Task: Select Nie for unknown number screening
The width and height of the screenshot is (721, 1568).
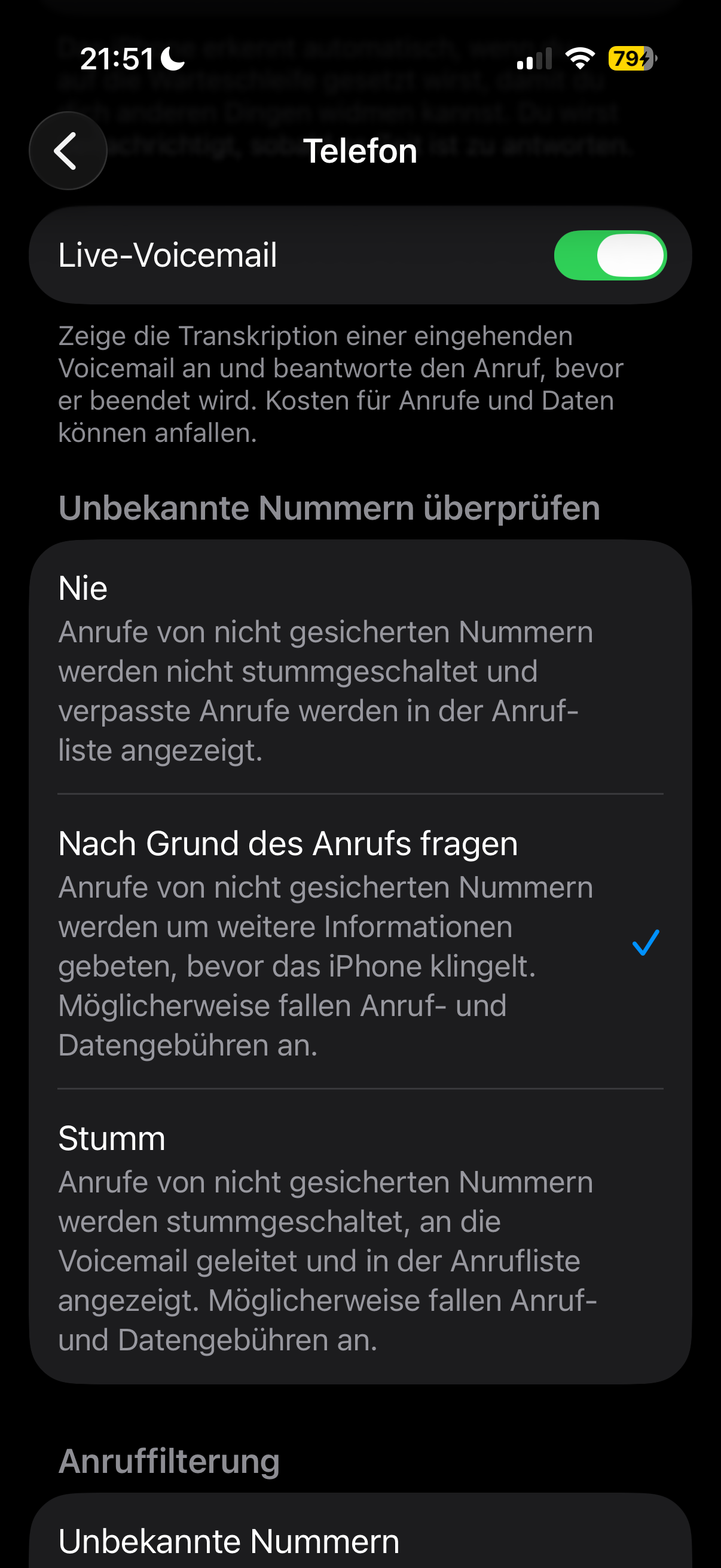Action: pyautogui.click(x=359, y=667)
